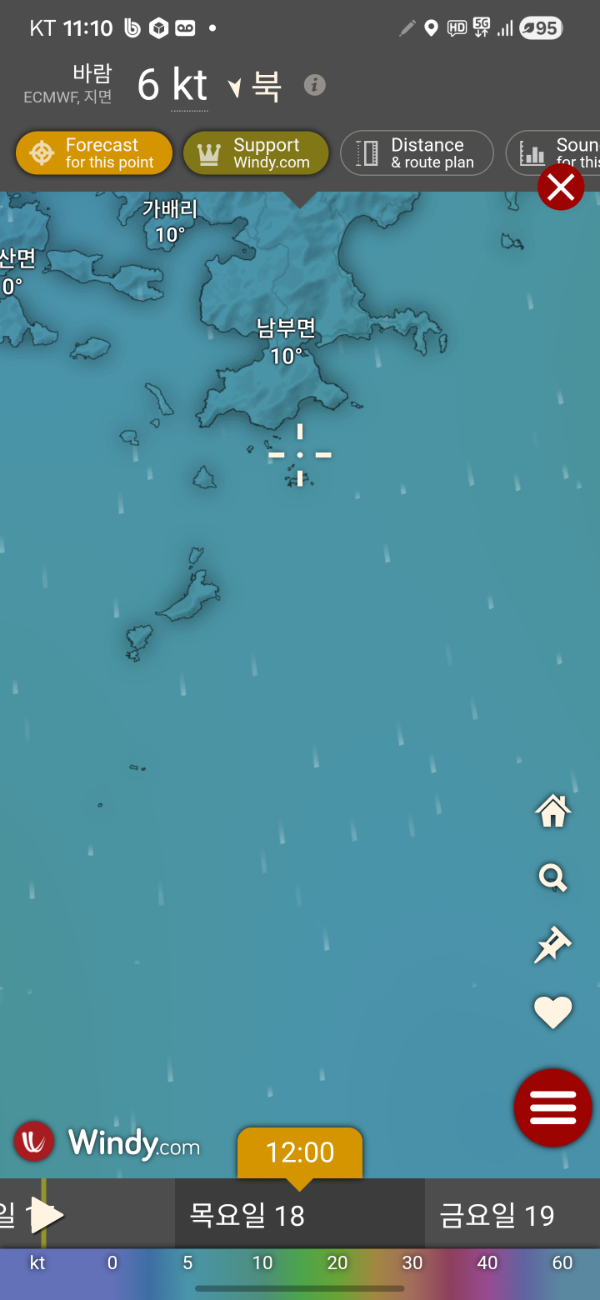Add this spot to favorites
Viewport: 600px width, 1300px height.
pyautogui.click(x=553, y=1012)
